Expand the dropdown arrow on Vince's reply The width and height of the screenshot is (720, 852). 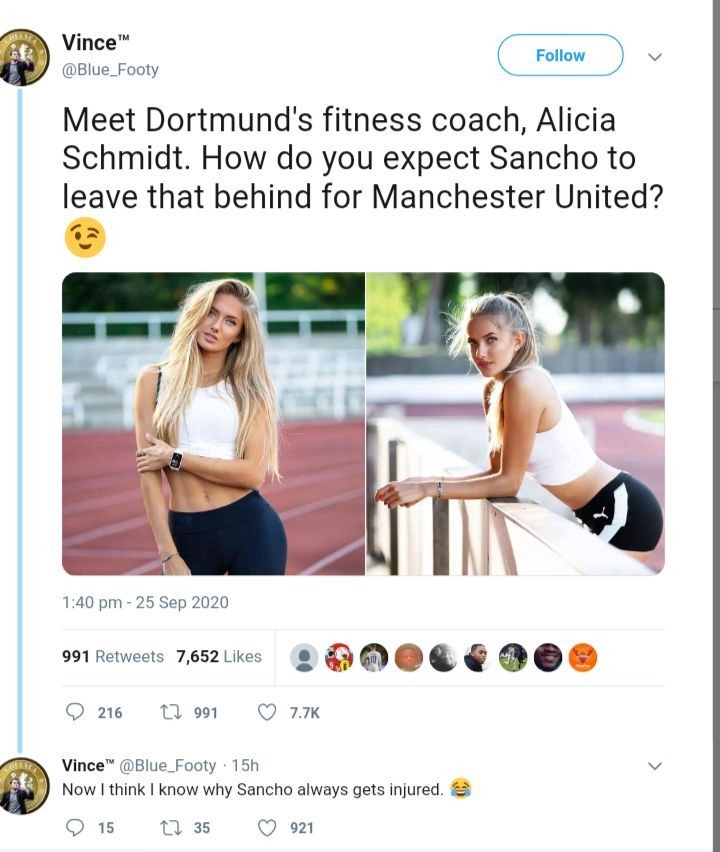(655, 766)
